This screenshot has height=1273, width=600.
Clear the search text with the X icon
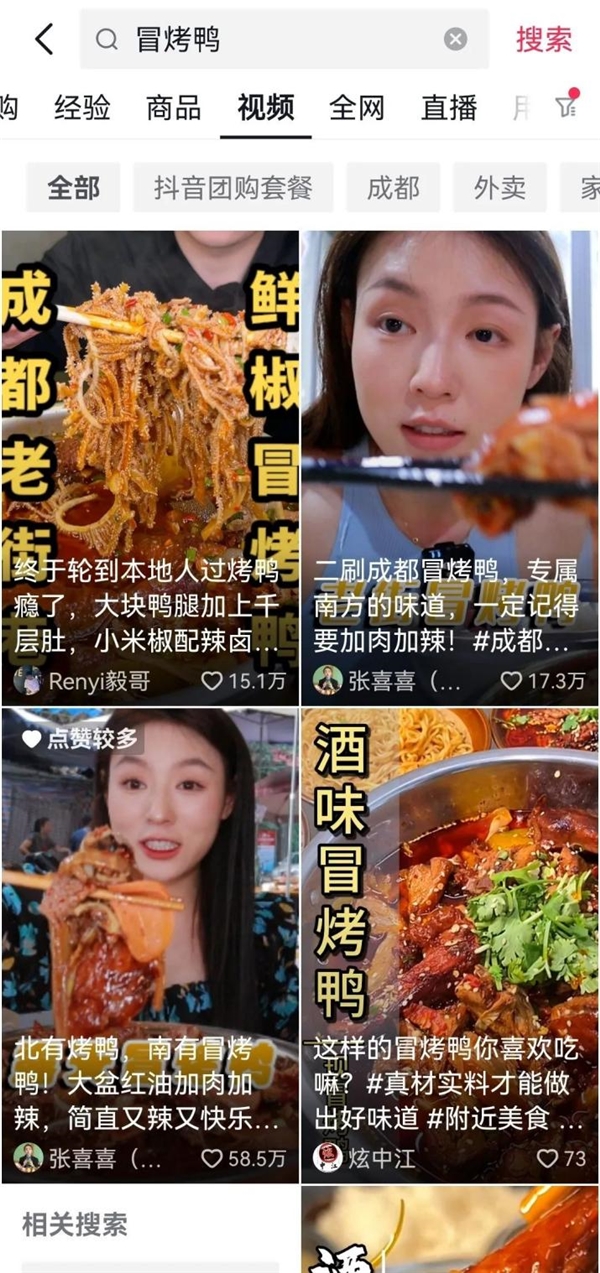pos(455,40)
